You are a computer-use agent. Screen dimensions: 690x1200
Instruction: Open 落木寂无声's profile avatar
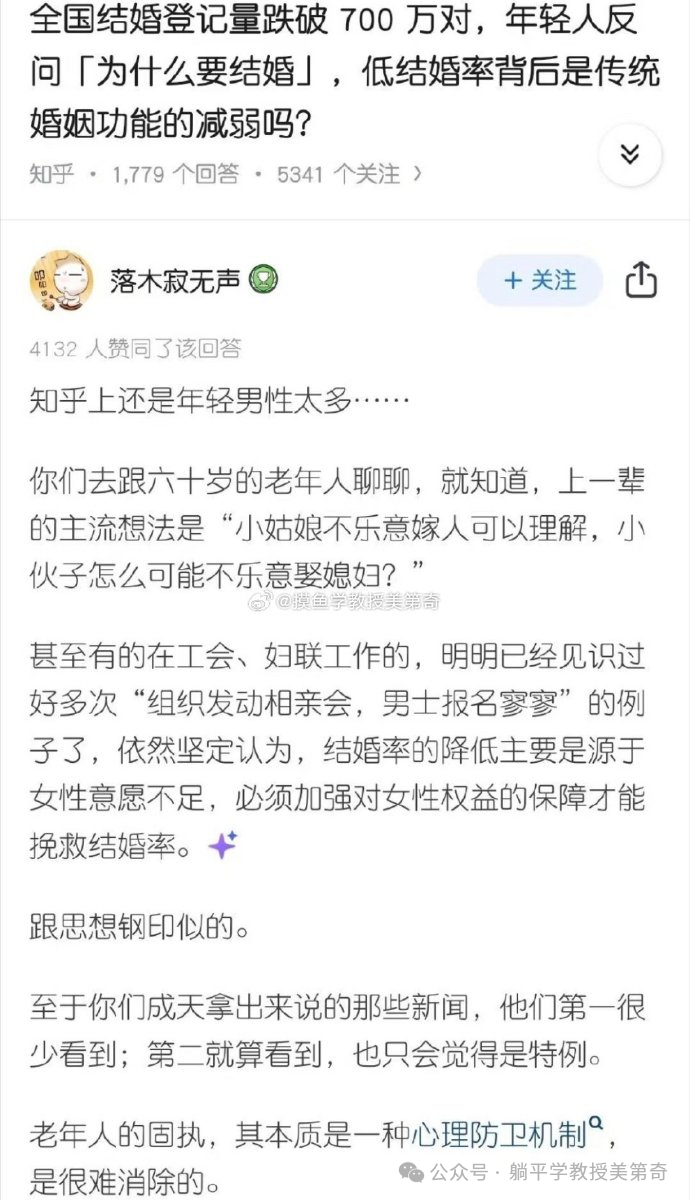(62, 281)
